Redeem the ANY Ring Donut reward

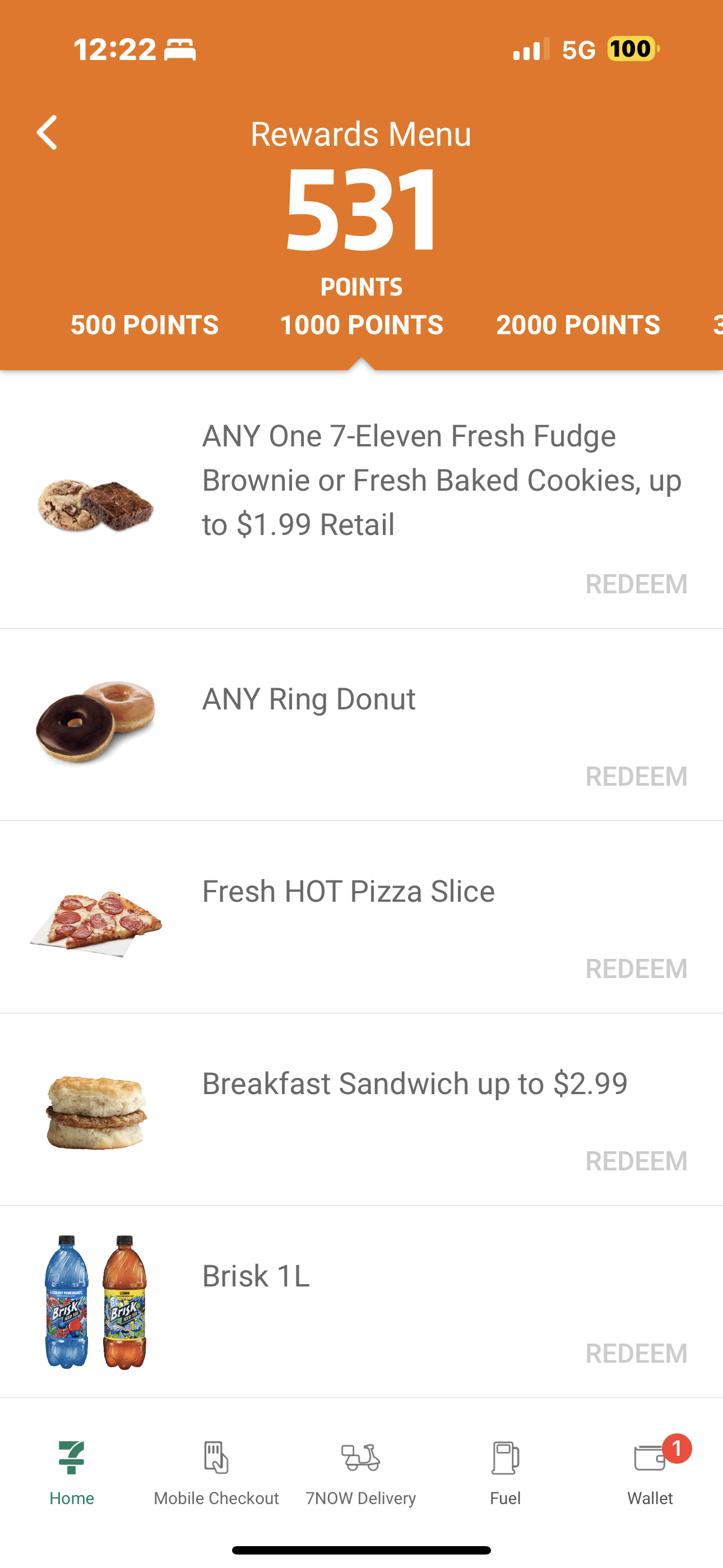(636, 777)
